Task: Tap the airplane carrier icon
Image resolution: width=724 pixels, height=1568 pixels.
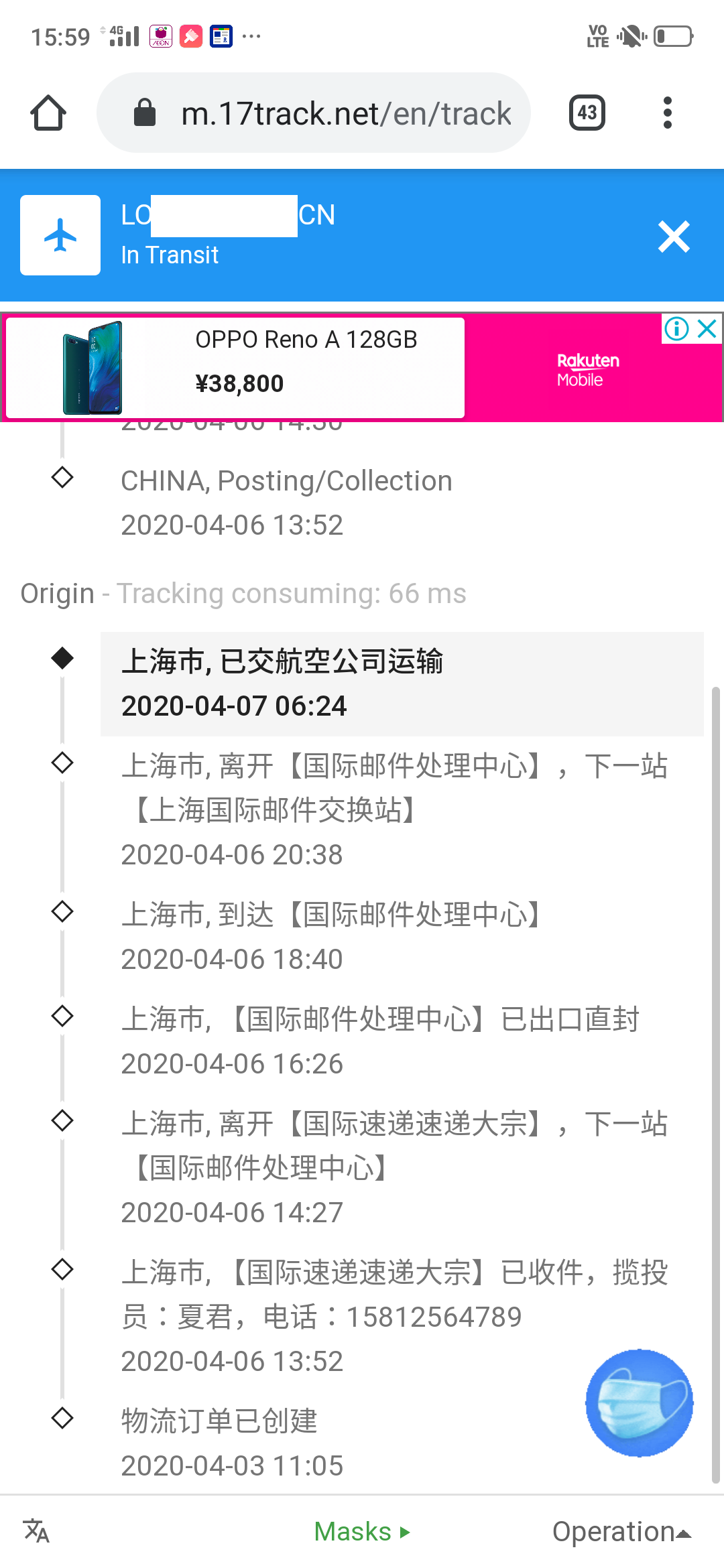Action: coord(60,235)
